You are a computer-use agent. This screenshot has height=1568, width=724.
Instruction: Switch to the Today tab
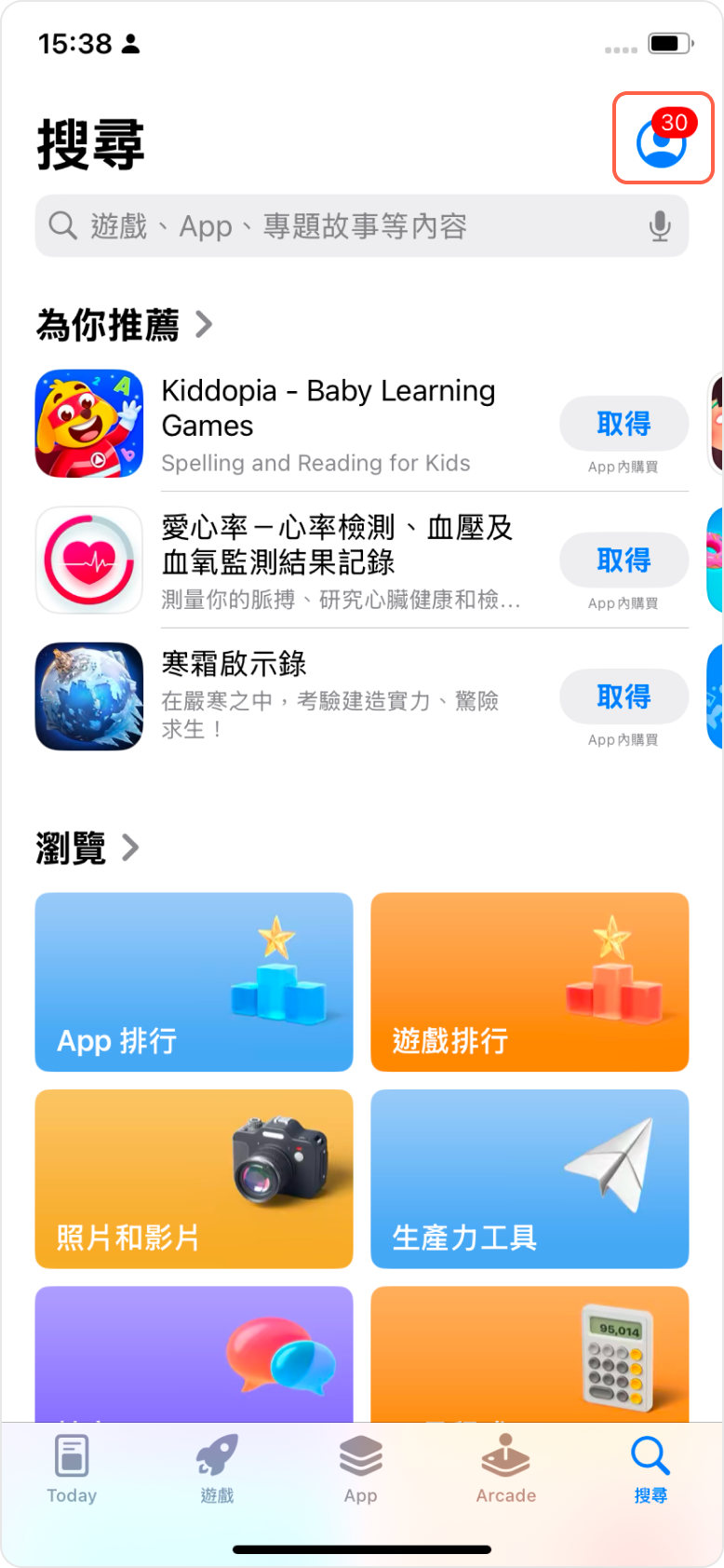72,1469
